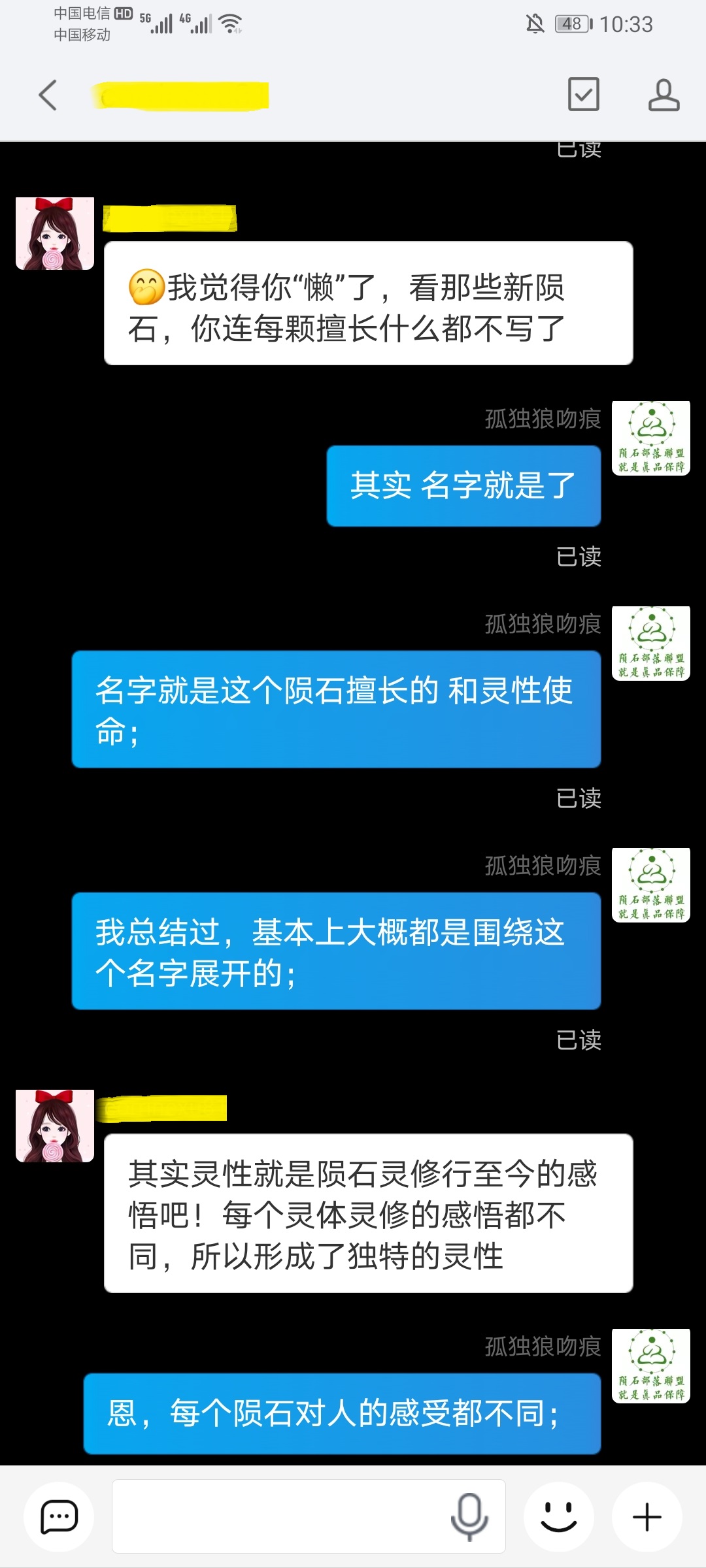
Task: Open the checkbox task icon in header
Action: coord(583,94)
